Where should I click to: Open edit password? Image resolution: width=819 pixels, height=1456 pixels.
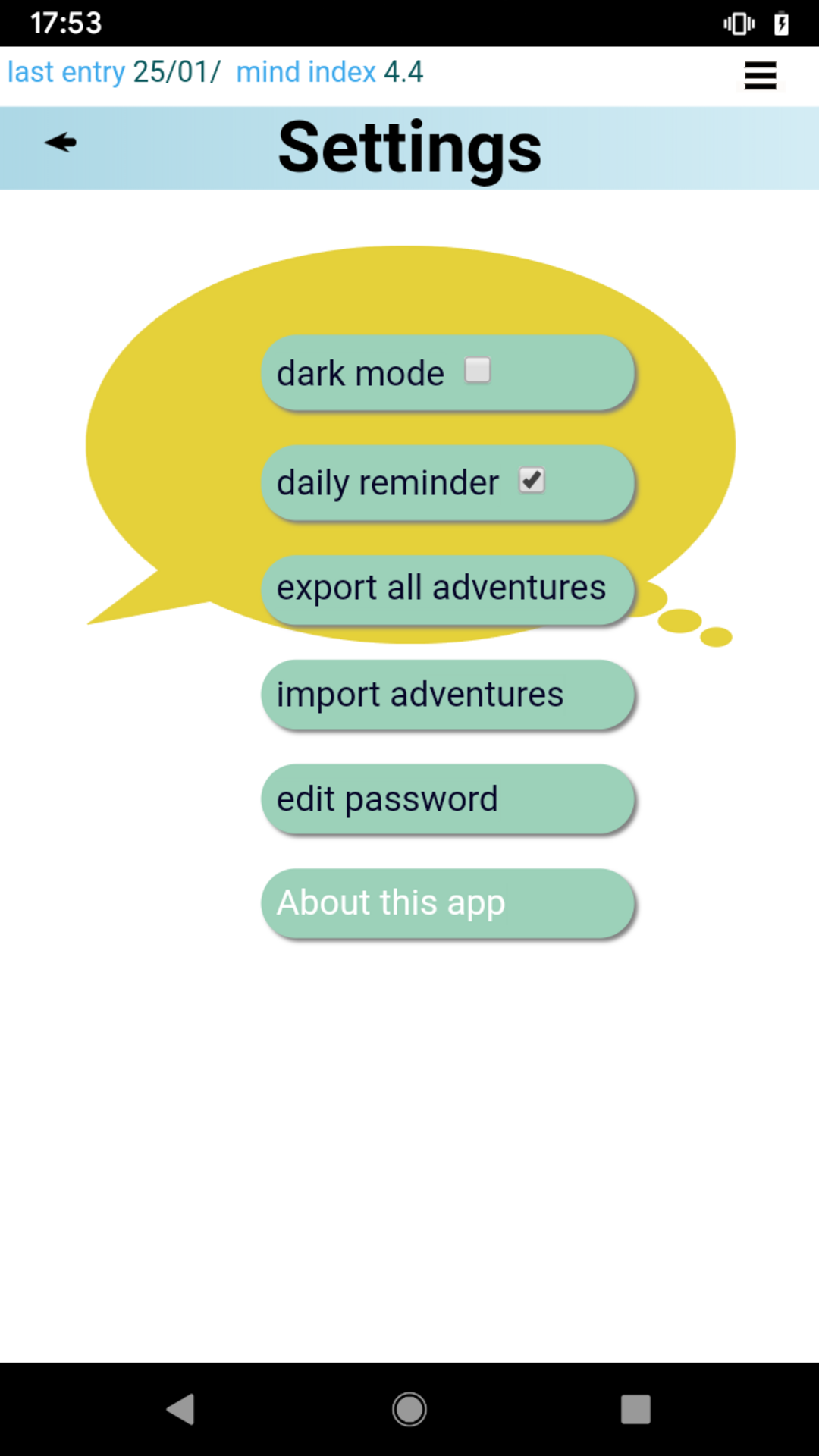pyautogui.click(x=447, y=799)
